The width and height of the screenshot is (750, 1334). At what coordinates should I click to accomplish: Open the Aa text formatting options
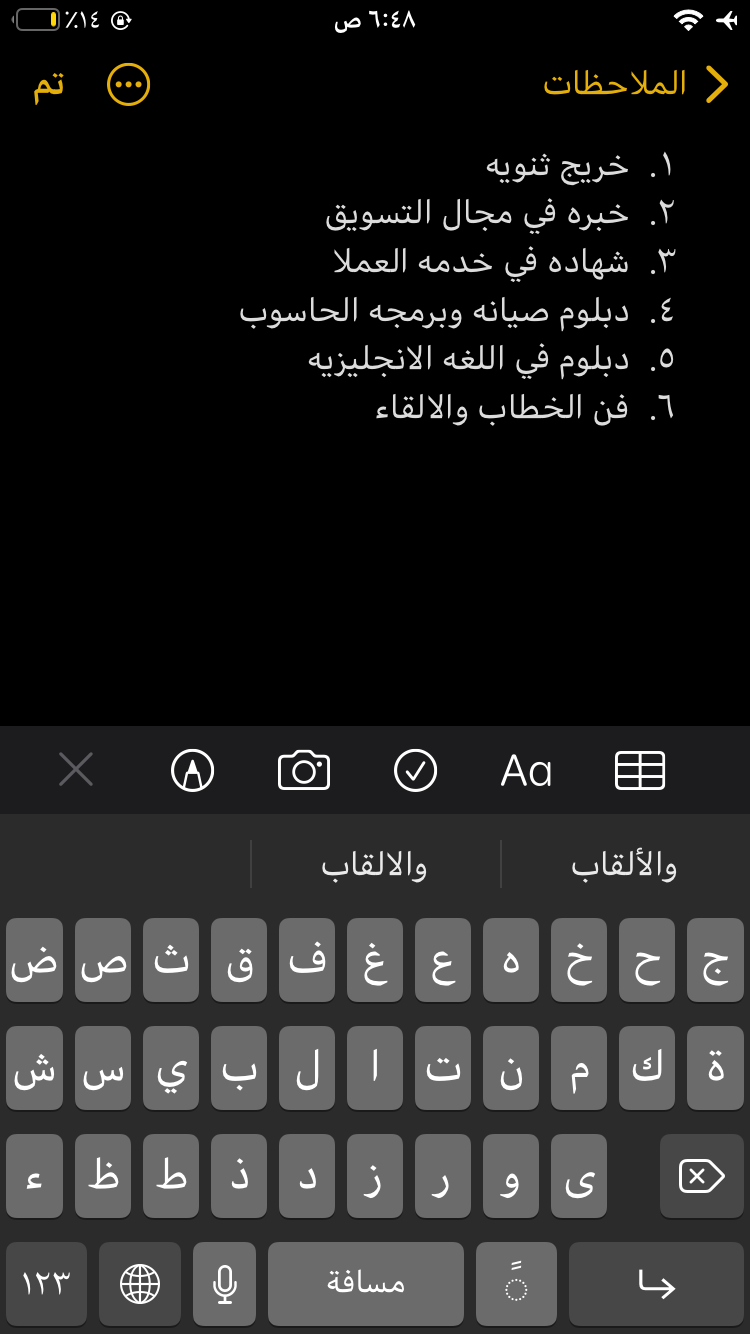(x=526, y=771)
